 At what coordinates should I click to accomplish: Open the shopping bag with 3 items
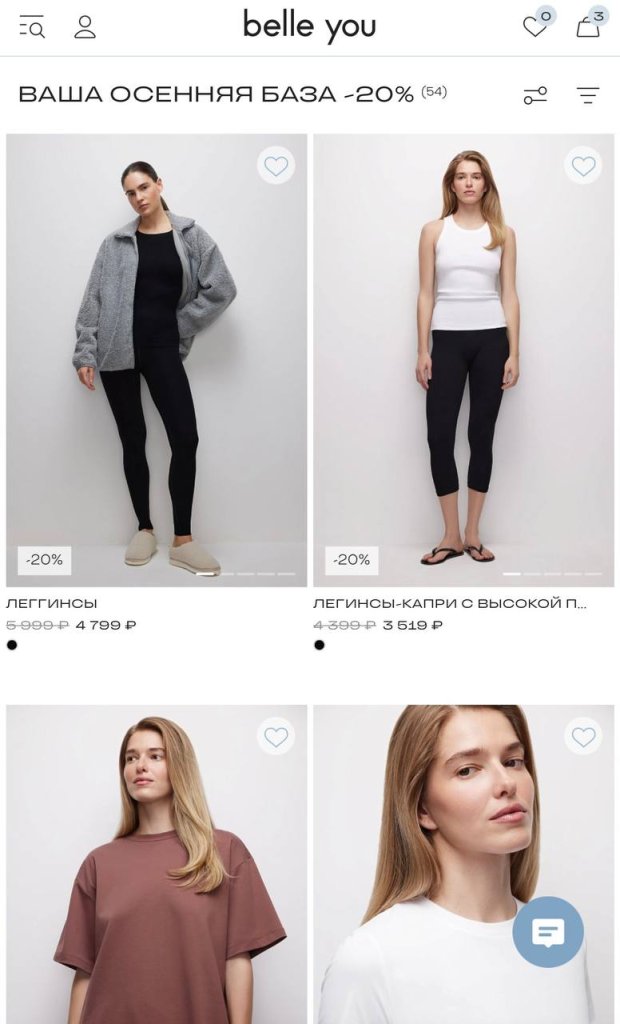pyautogui.click(x=588, y=27)
